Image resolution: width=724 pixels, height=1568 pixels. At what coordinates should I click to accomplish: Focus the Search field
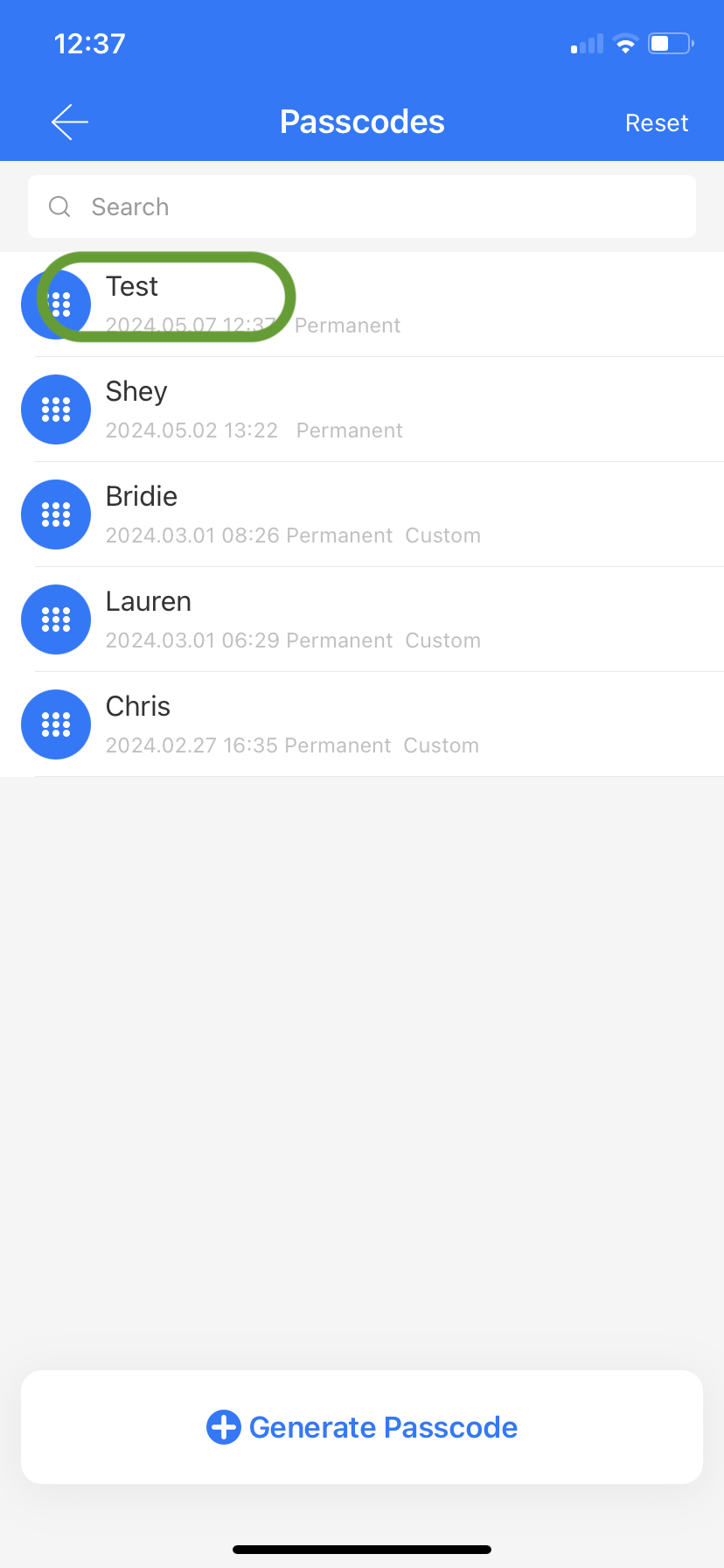[362, 206]
